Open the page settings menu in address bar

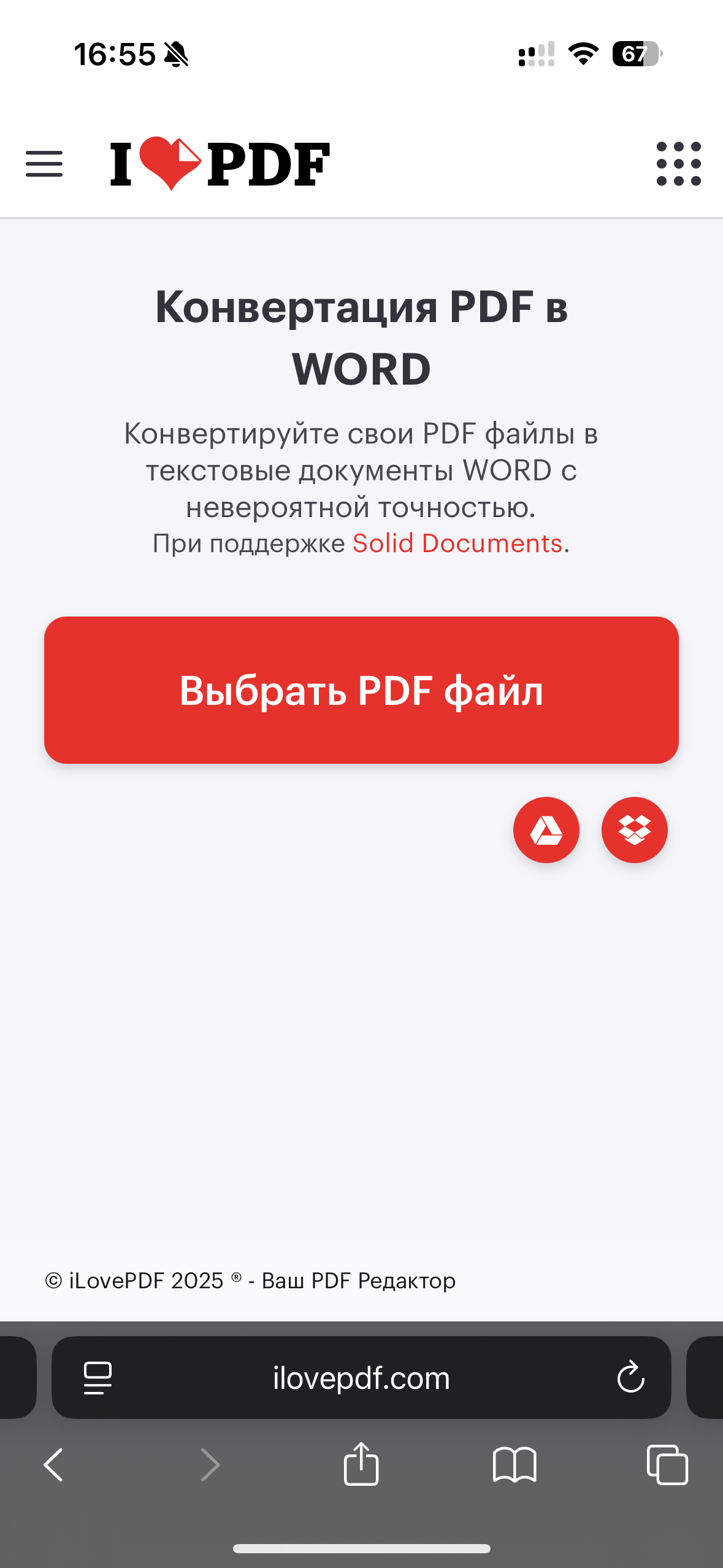98,1378
